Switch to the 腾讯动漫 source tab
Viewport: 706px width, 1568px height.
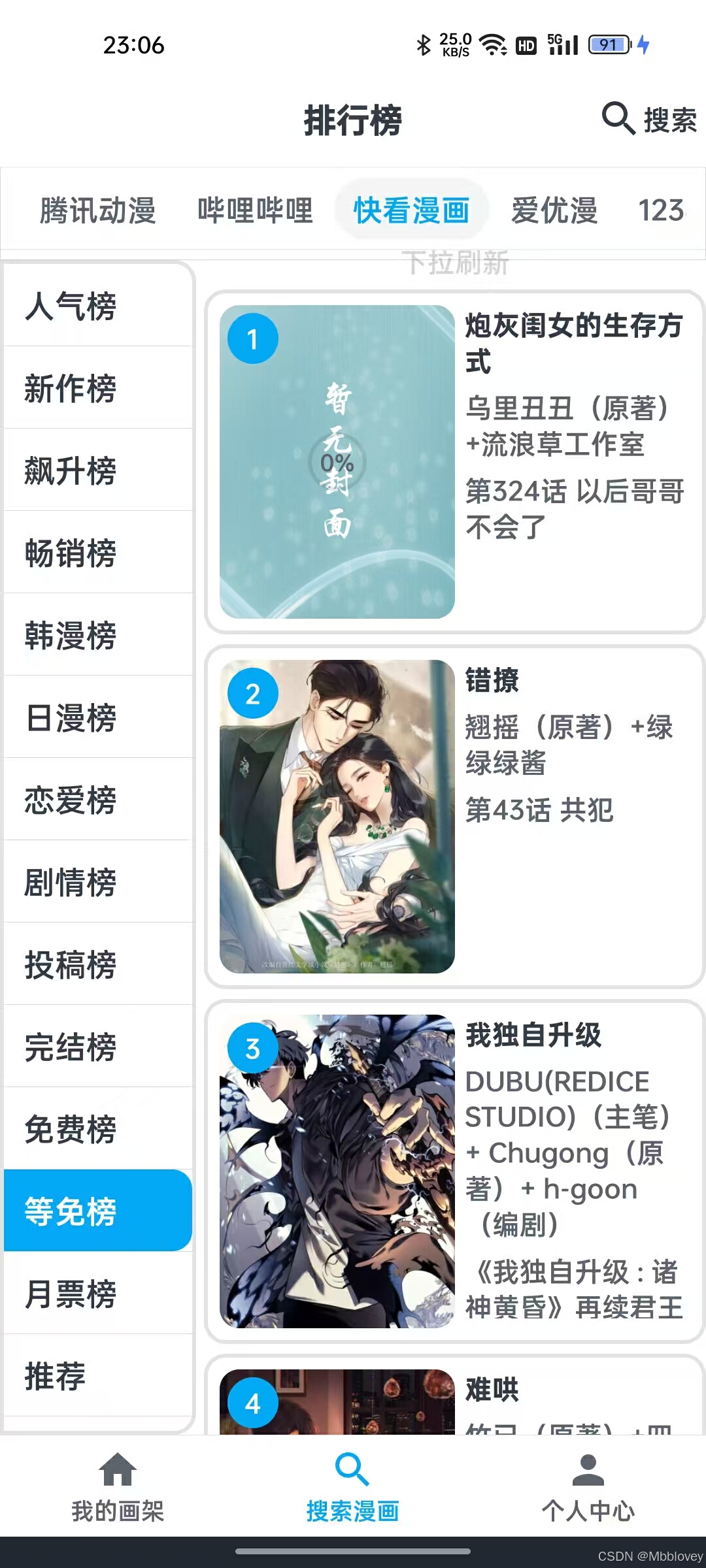coord(97,211)
